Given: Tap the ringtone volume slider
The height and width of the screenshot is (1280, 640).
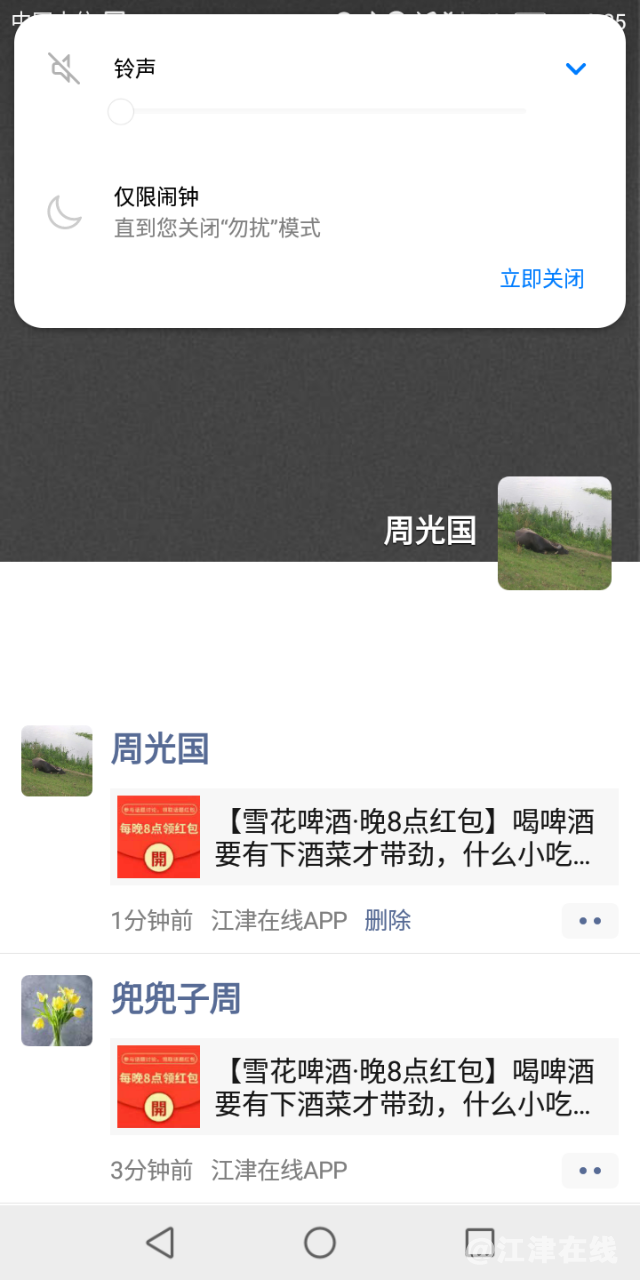Looking at the screenshot, I should (318, 111).
